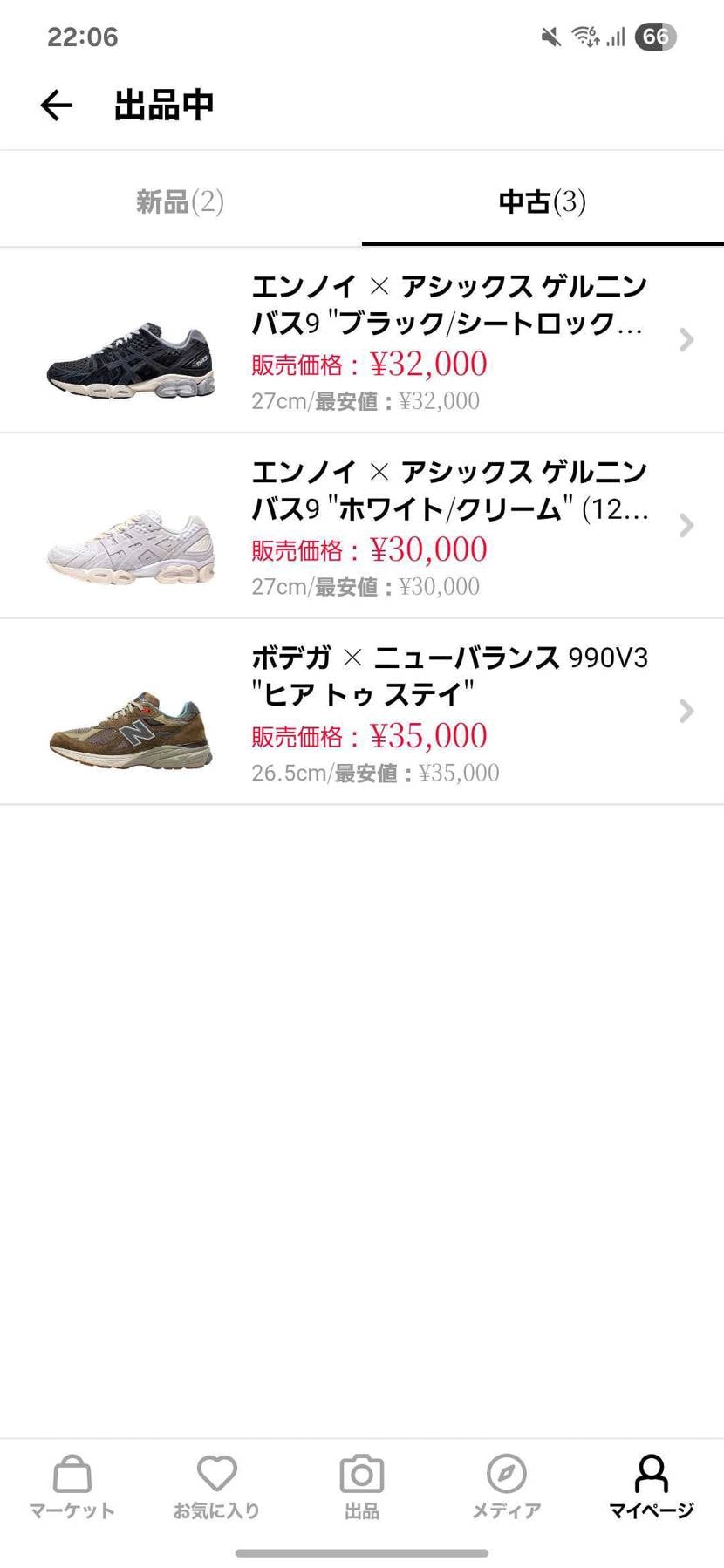Viewport: 724px width, 1568px height.
Task: Expand the white Gel-Nimbus listing chevron
Action: [685, 526]
